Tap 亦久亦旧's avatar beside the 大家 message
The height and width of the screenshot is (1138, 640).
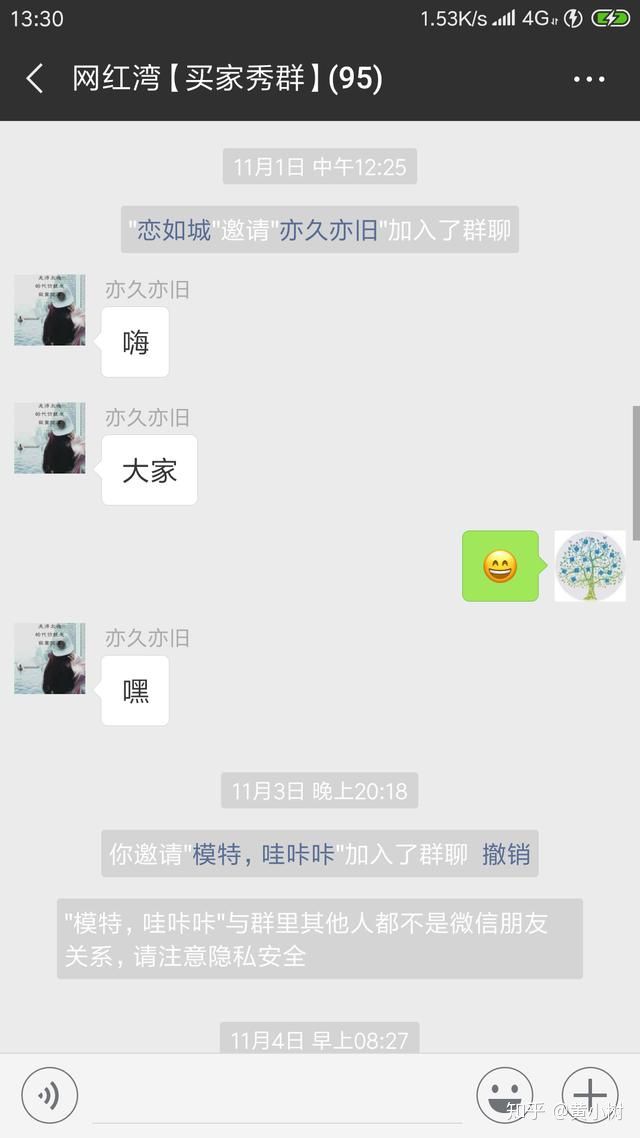click(50, 438)
